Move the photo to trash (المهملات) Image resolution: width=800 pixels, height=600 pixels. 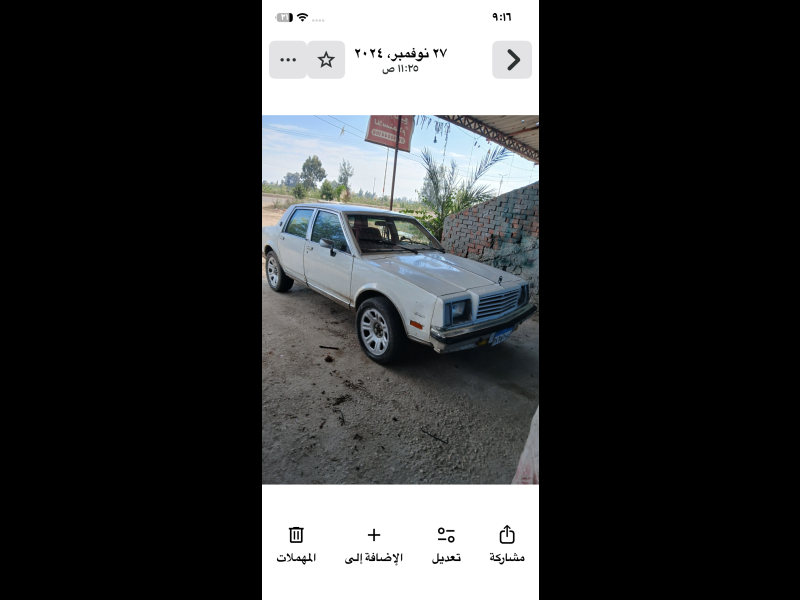[296, 544]
